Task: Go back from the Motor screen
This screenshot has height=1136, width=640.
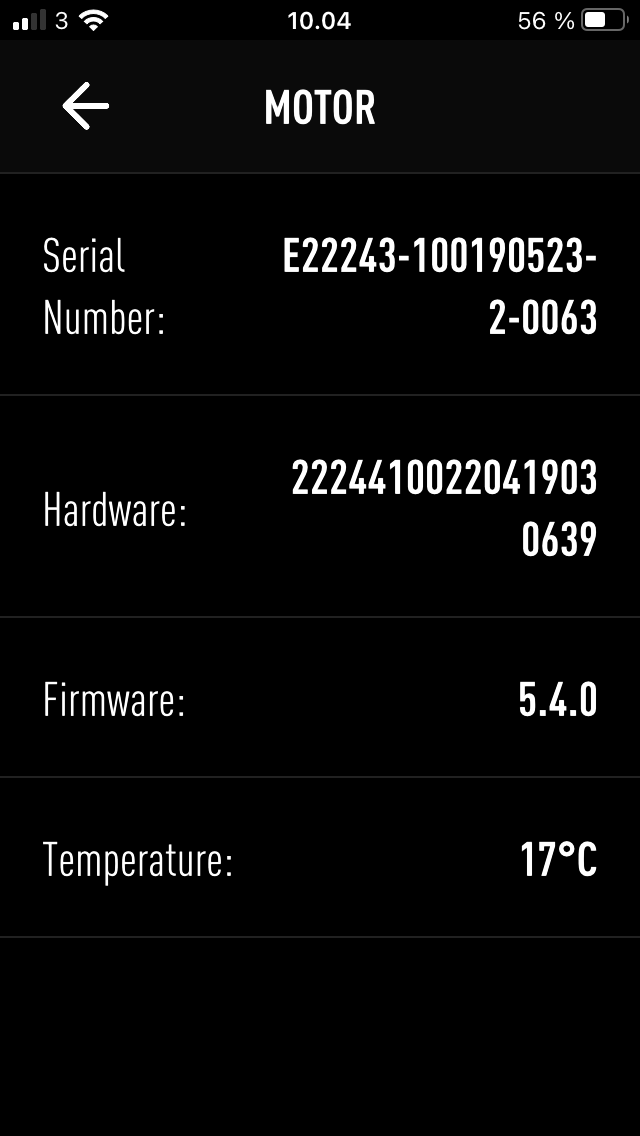Action: (x=85, y=106)
